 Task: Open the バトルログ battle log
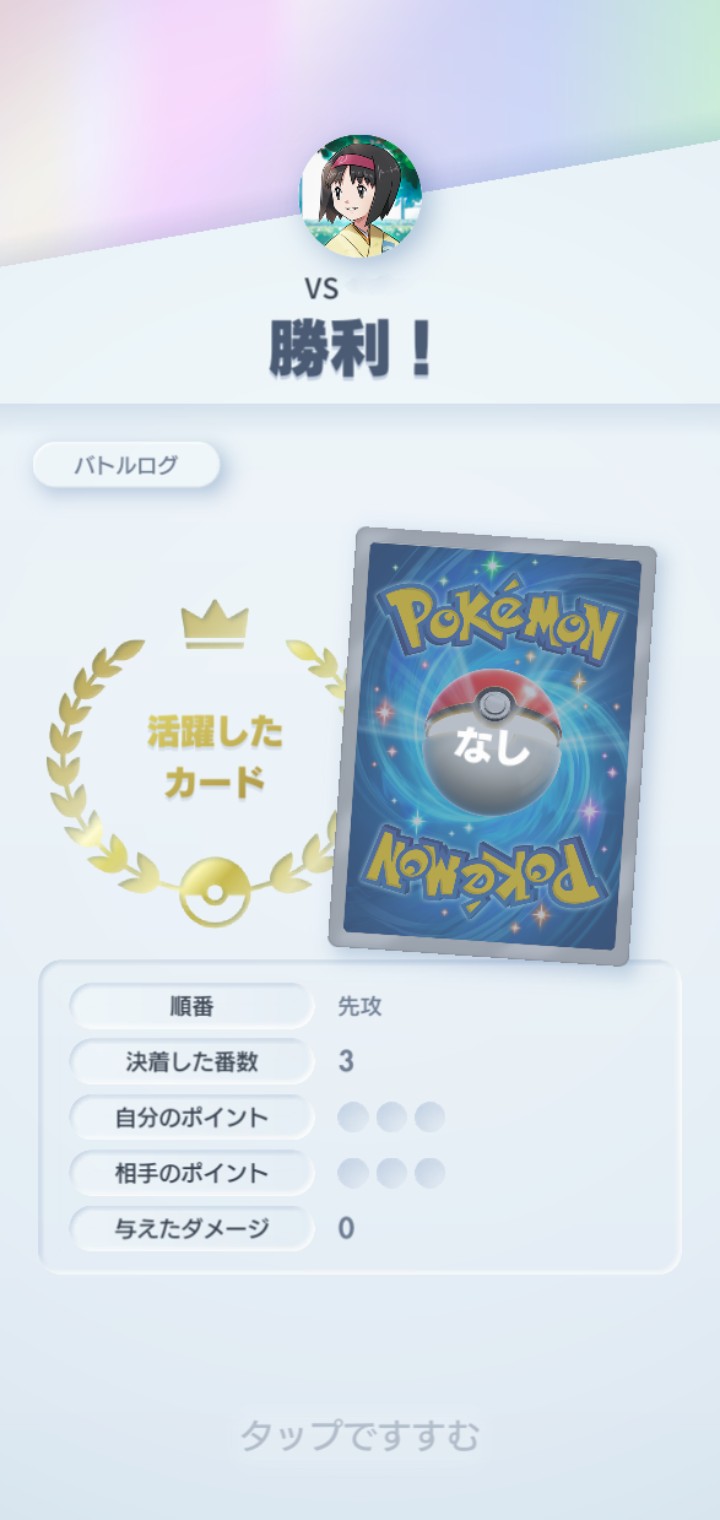(126, 465)
